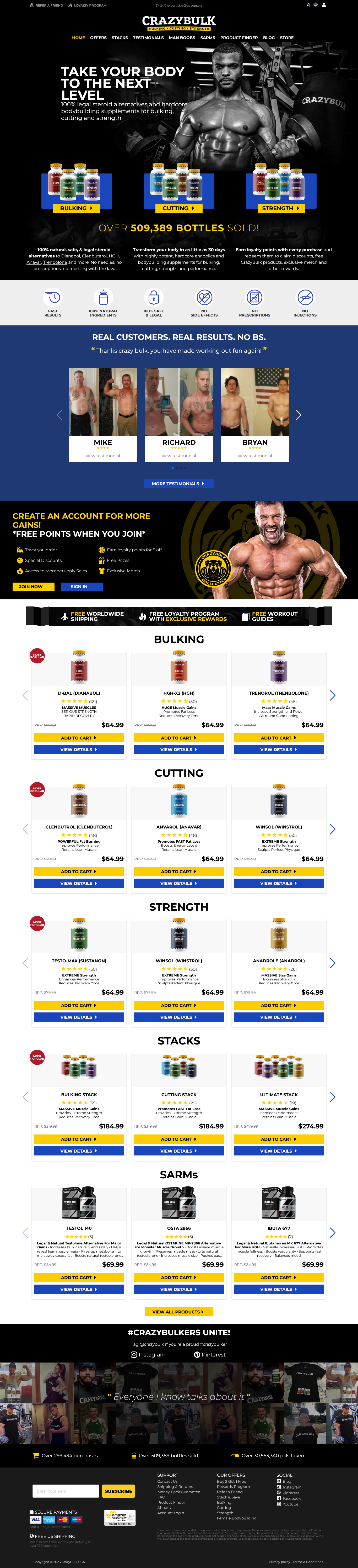View details for Clenbutrol (Clenbuterol)
Image resolution: width=358 pixels, height=1568 pixels.
click(78, 883)
